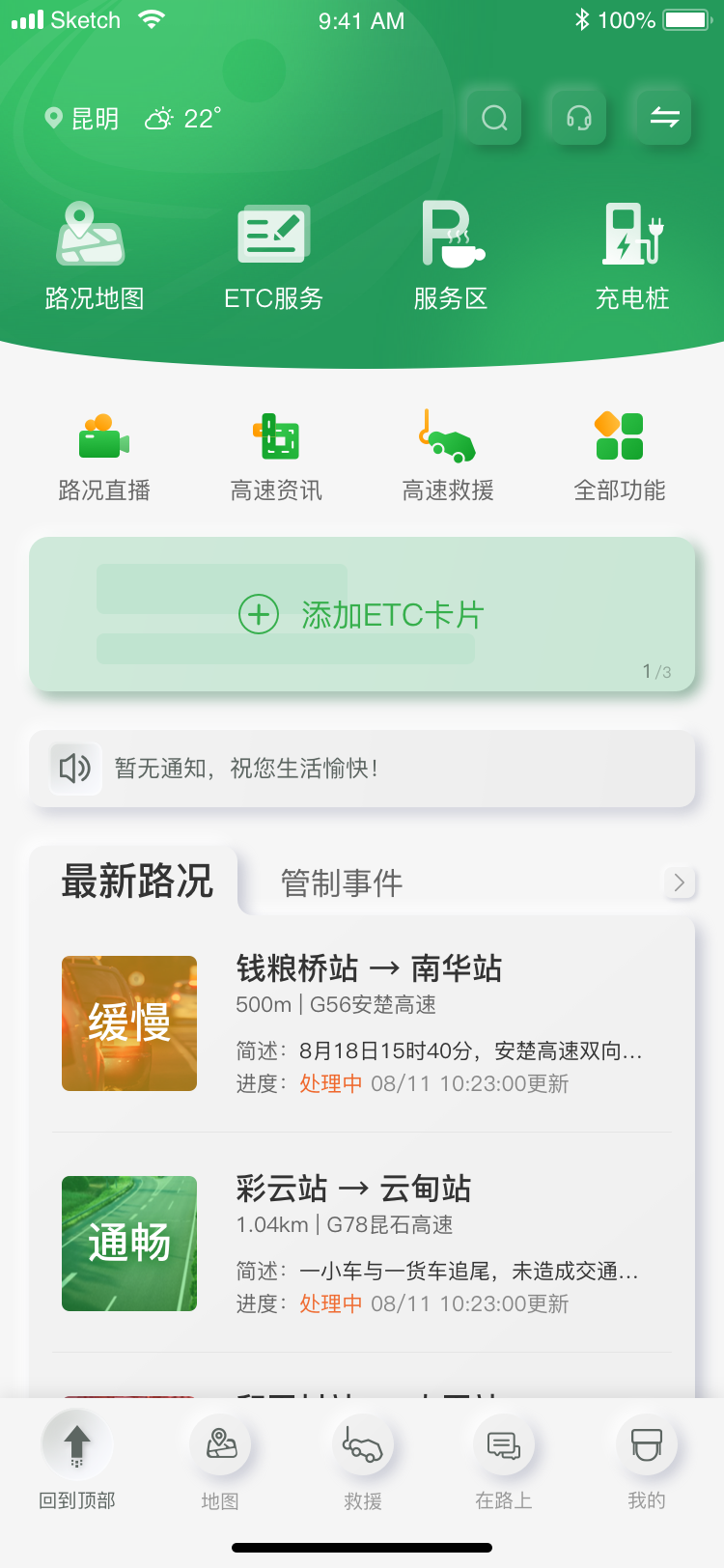Viewport: 724px width, 1568px height.
Task: Expand traffic events via the right chevron
Action: [x=680, y=882]
